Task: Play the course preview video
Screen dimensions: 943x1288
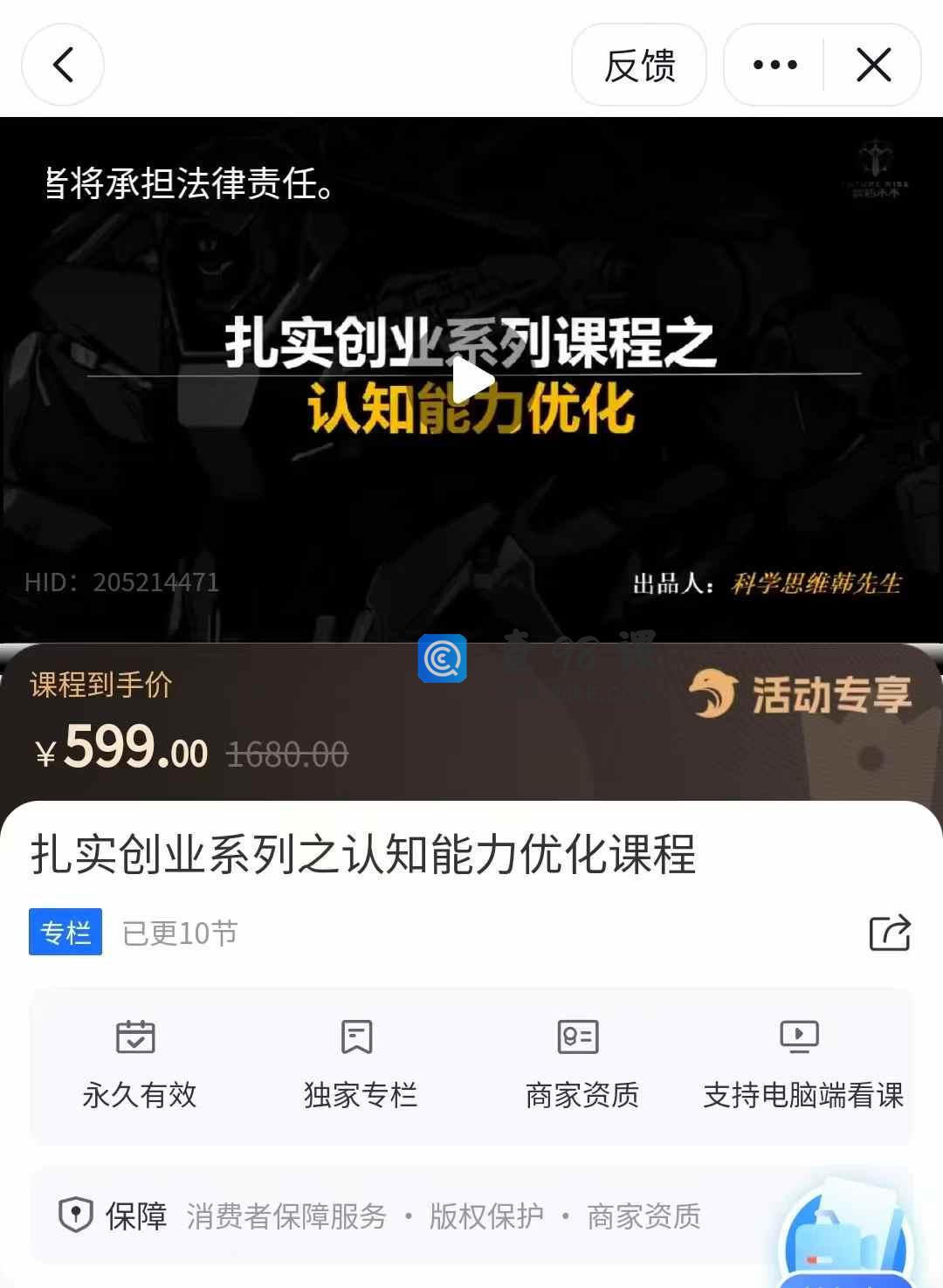Action: click(x=472, y=381)
